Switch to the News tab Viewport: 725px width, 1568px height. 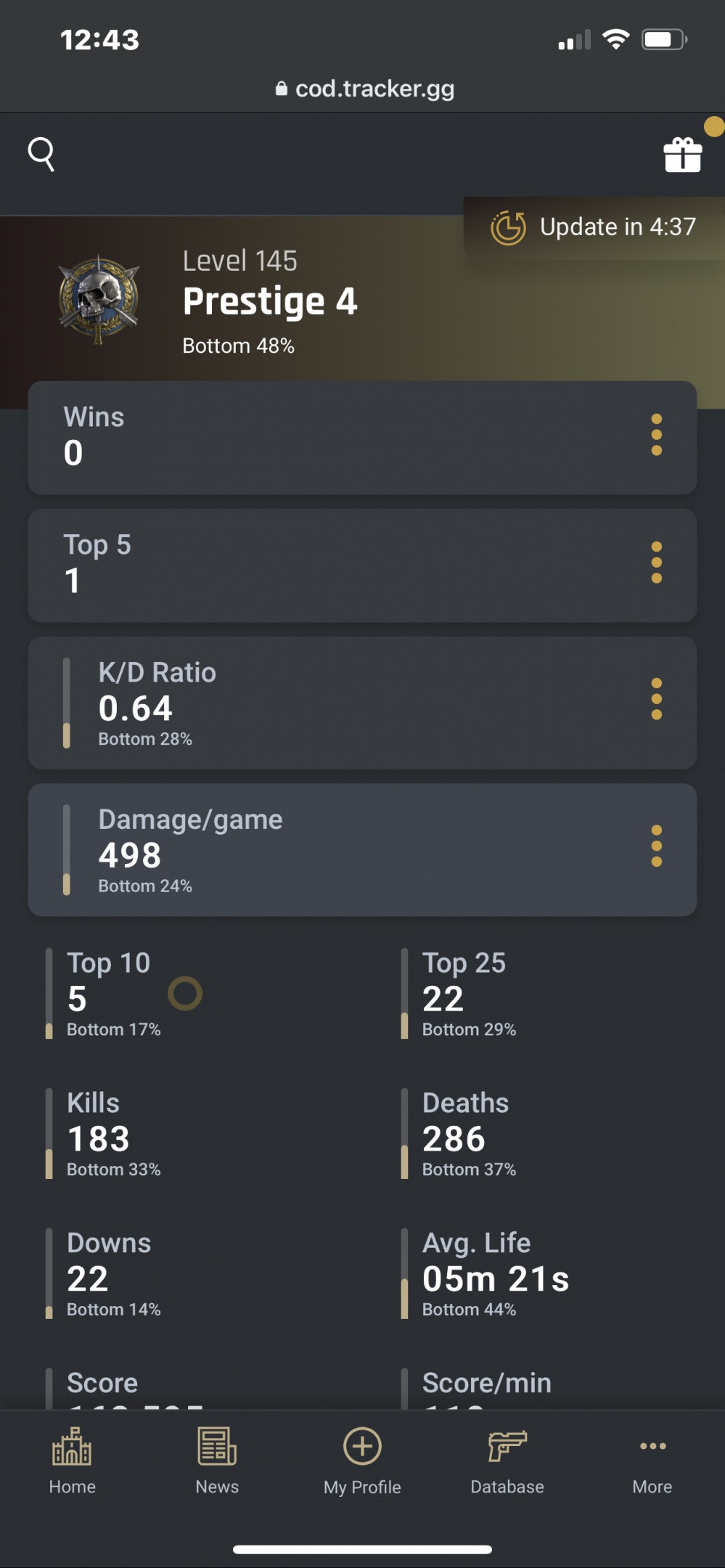[x=217, y=1461]
